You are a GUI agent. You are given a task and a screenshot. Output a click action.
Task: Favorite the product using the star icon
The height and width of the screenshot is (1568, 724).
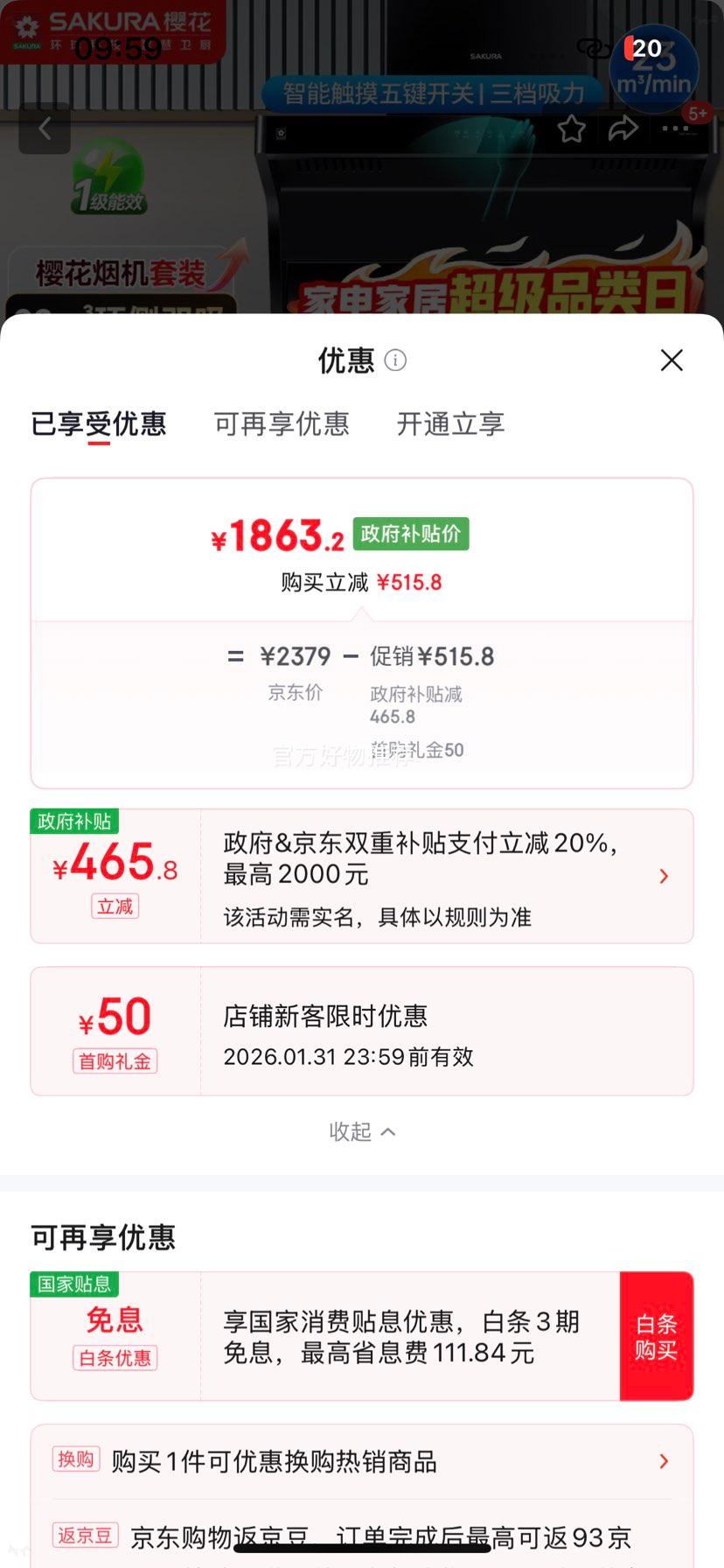(571, 128)
